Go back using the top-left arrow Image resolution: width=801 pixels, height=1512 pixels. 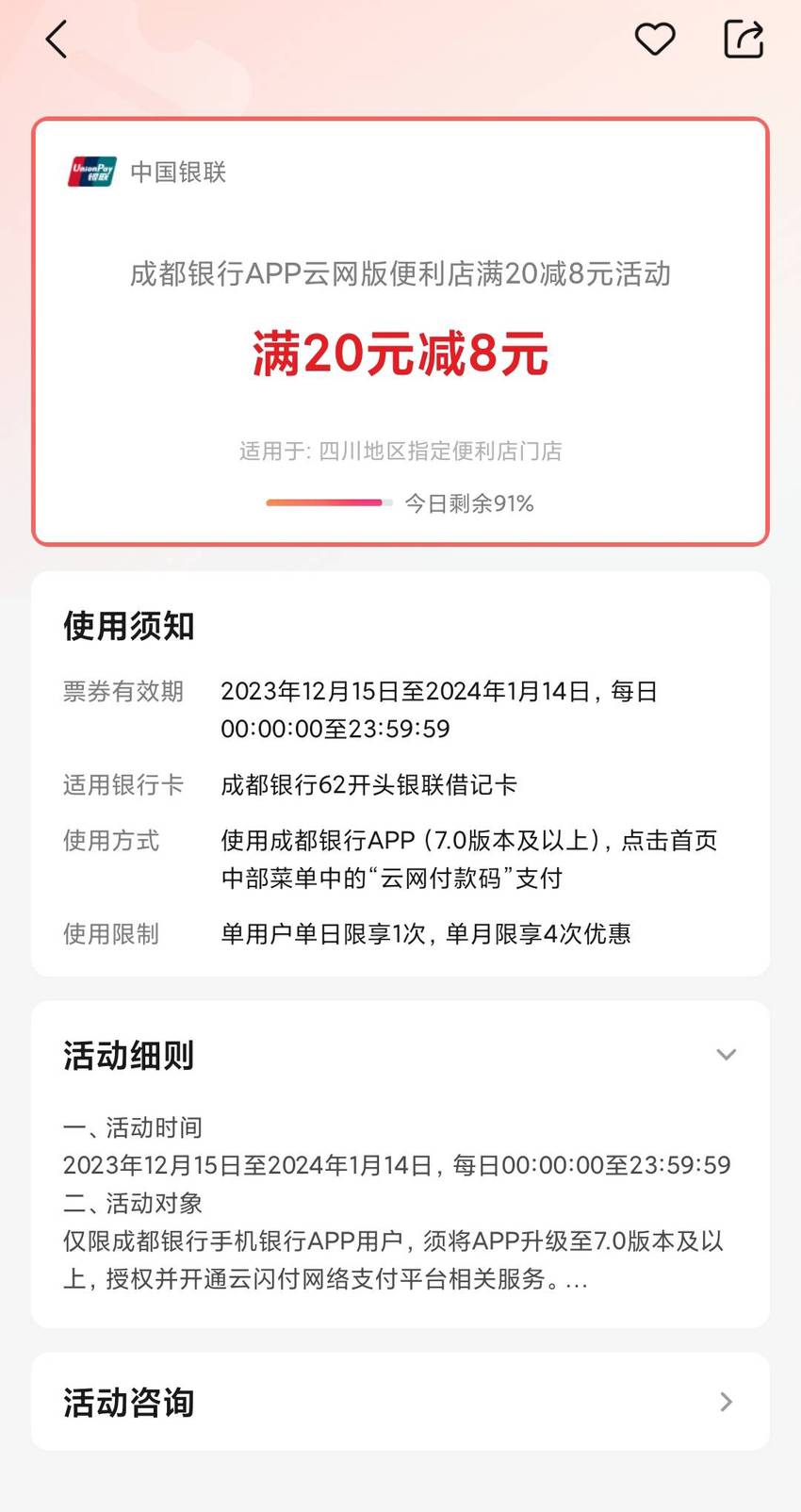coord(57,40)
